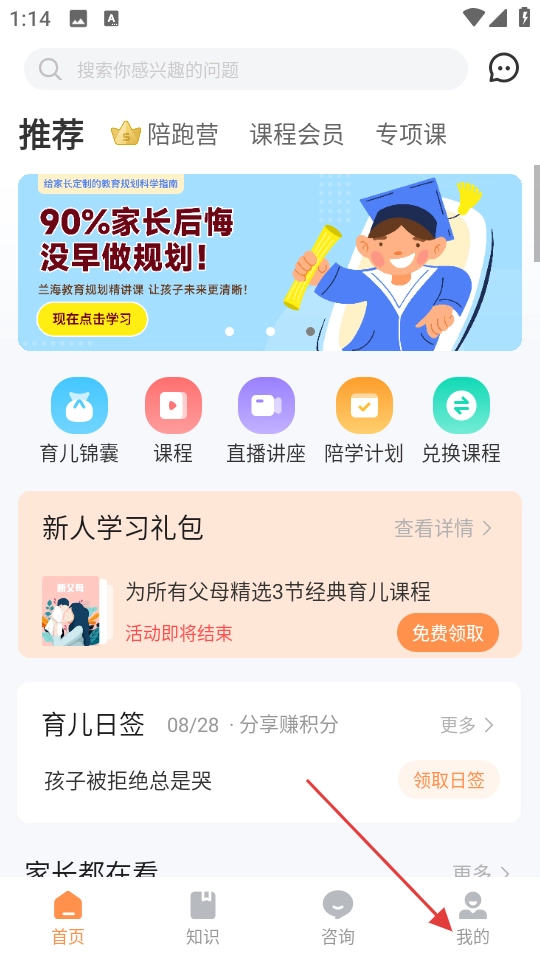Open 更多 beside 家长都在看
Screen dimensions: 540x960
tap(481, 869)
